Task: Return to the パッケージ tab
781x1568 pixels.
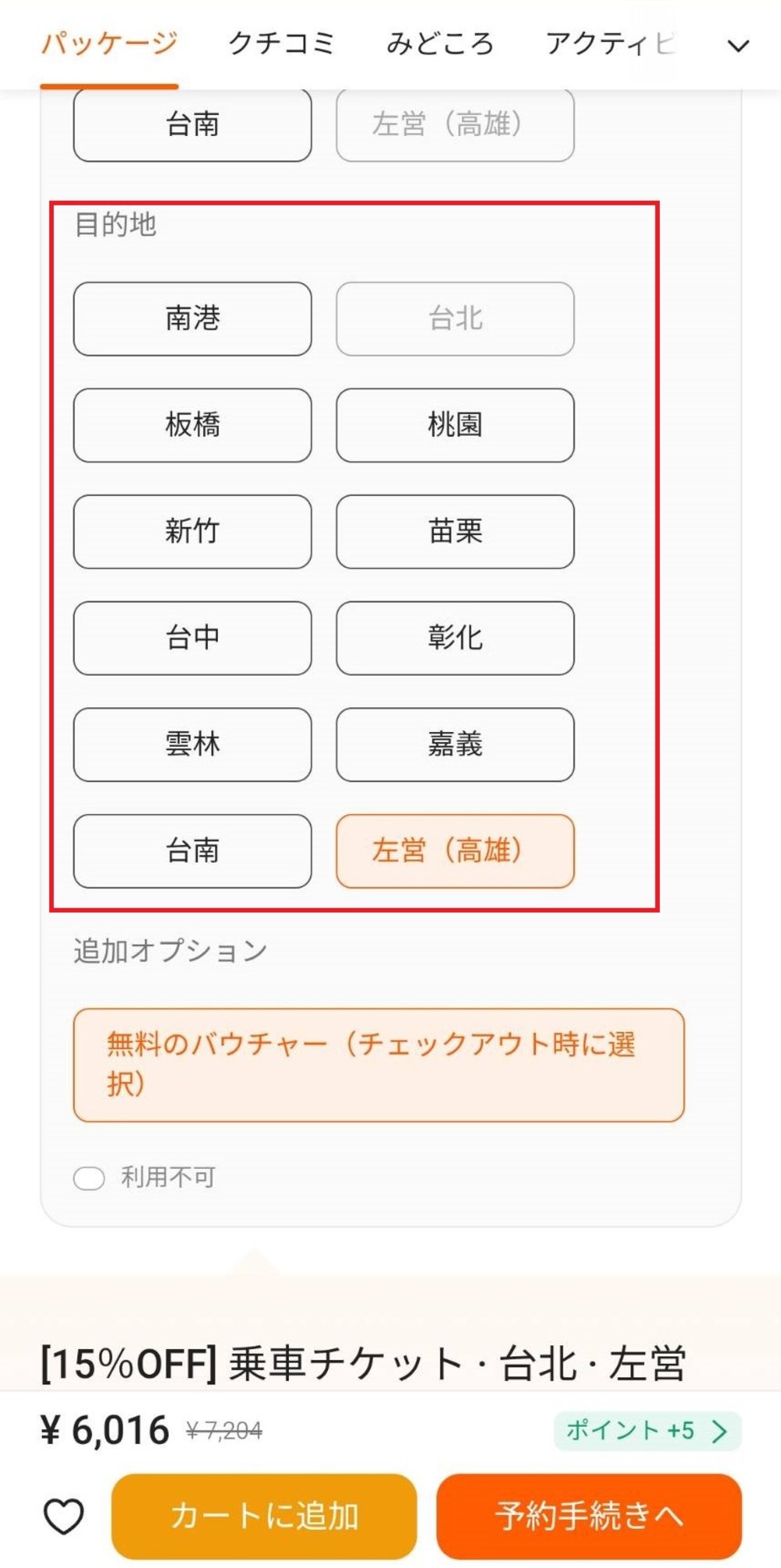Action: [x=108, y=45]
